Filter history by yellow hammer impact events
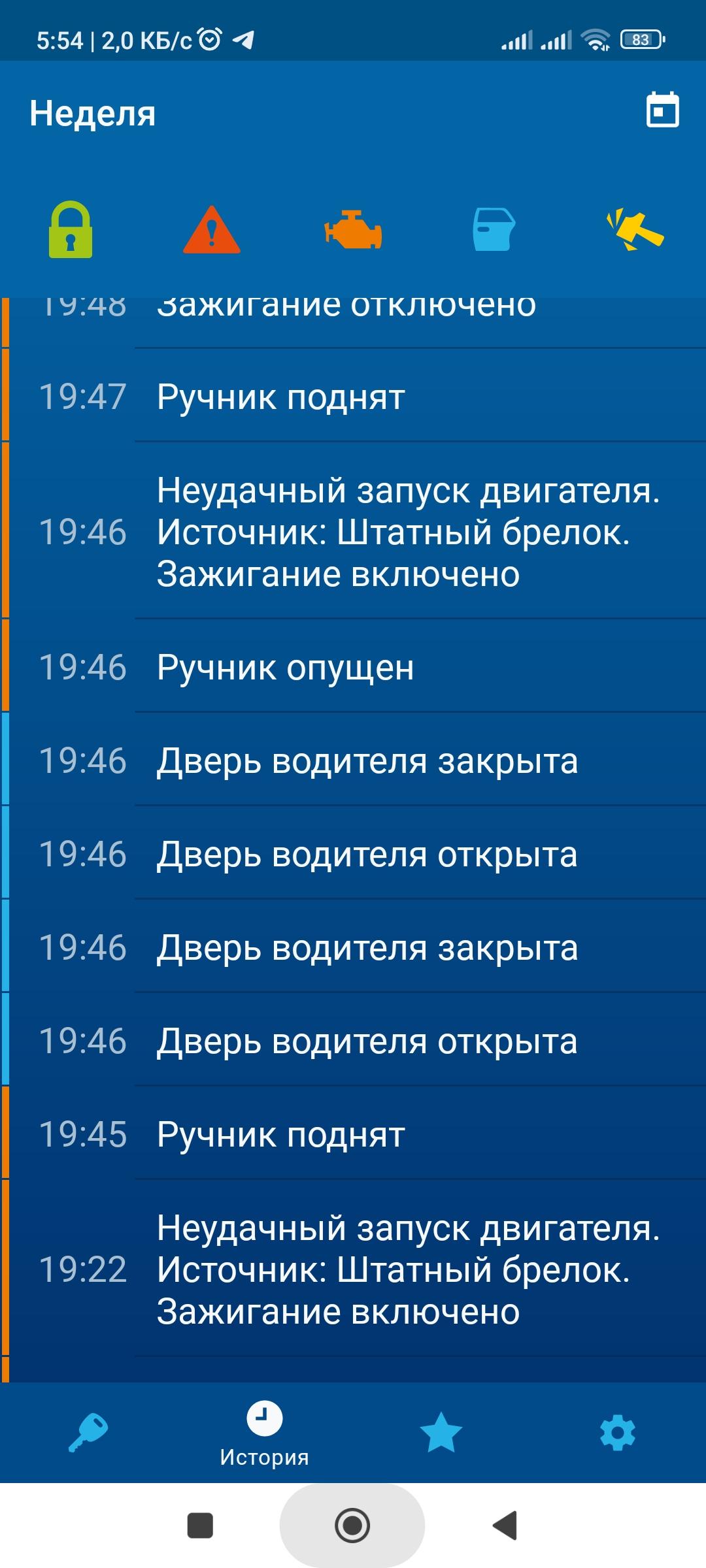Viewport: 706px width, 1568px height. pos(634,230)
